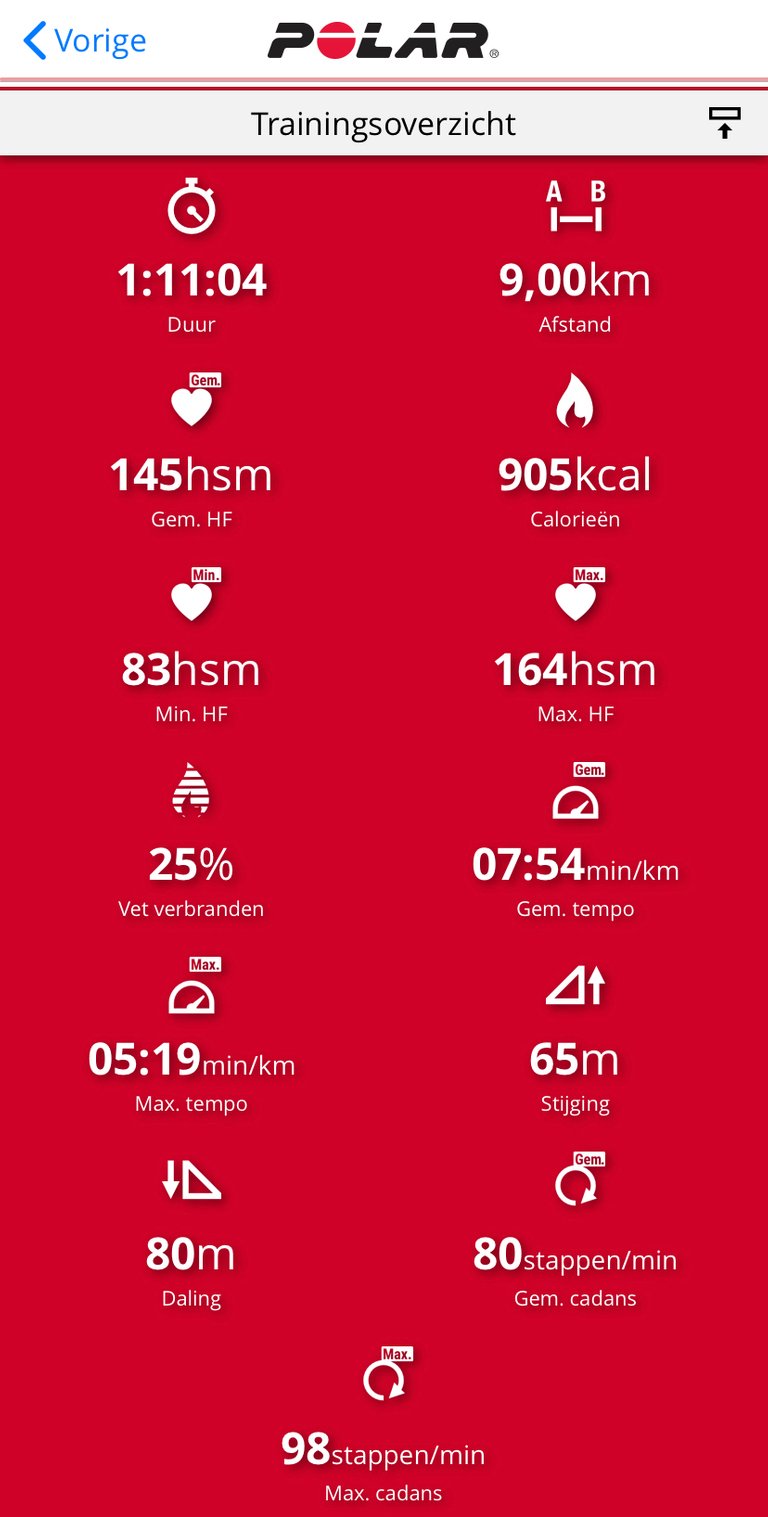Tap the share icon beside Trainingsoverzicht
The height and width of the screenshot is (1517, 768).
(725, 123)
